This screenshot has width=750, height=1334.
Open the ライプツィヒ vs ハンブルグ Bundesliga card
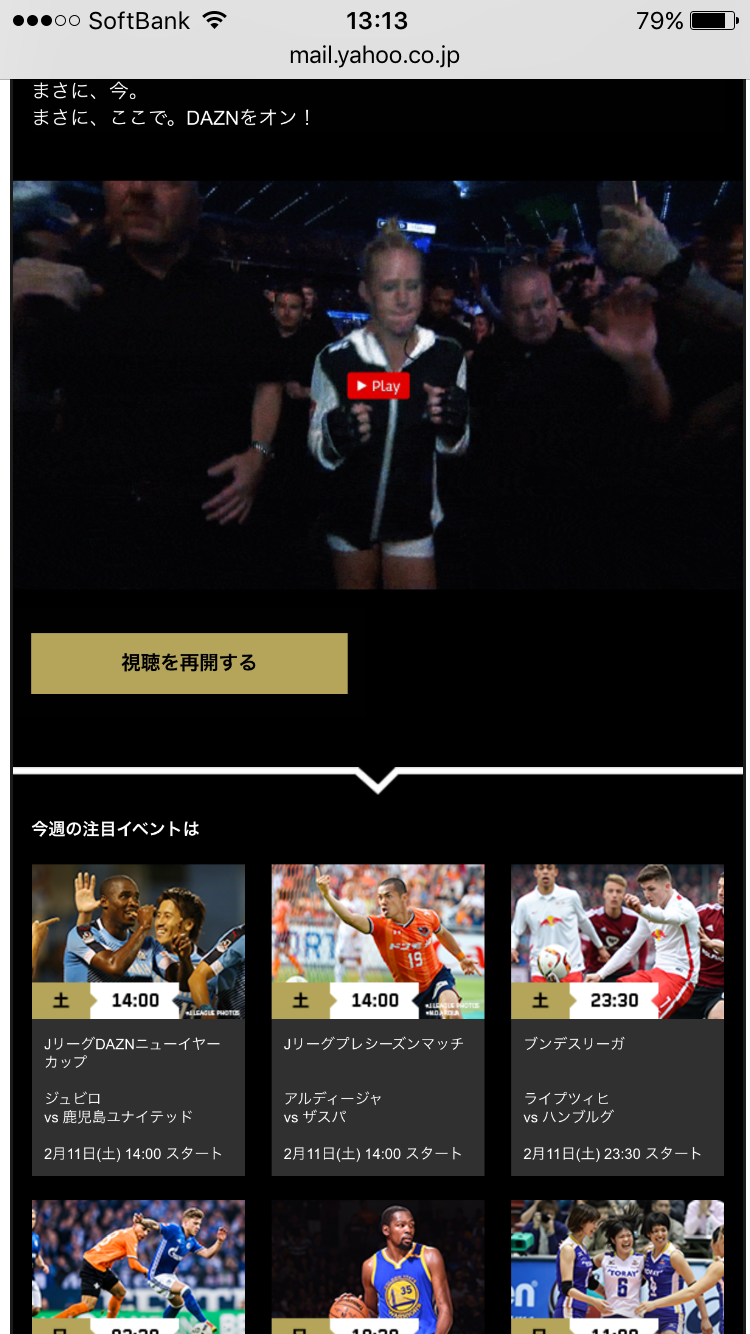617,1020
